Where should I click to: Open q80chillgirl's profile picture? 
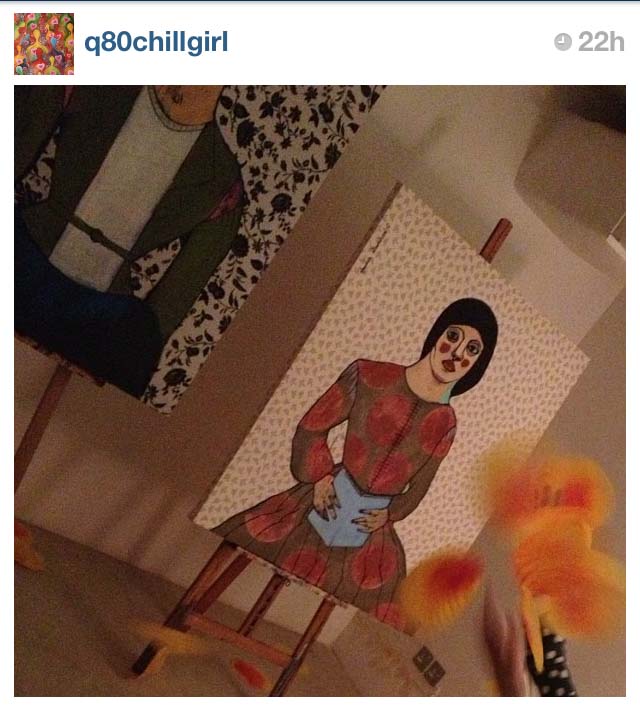point(43,43)
